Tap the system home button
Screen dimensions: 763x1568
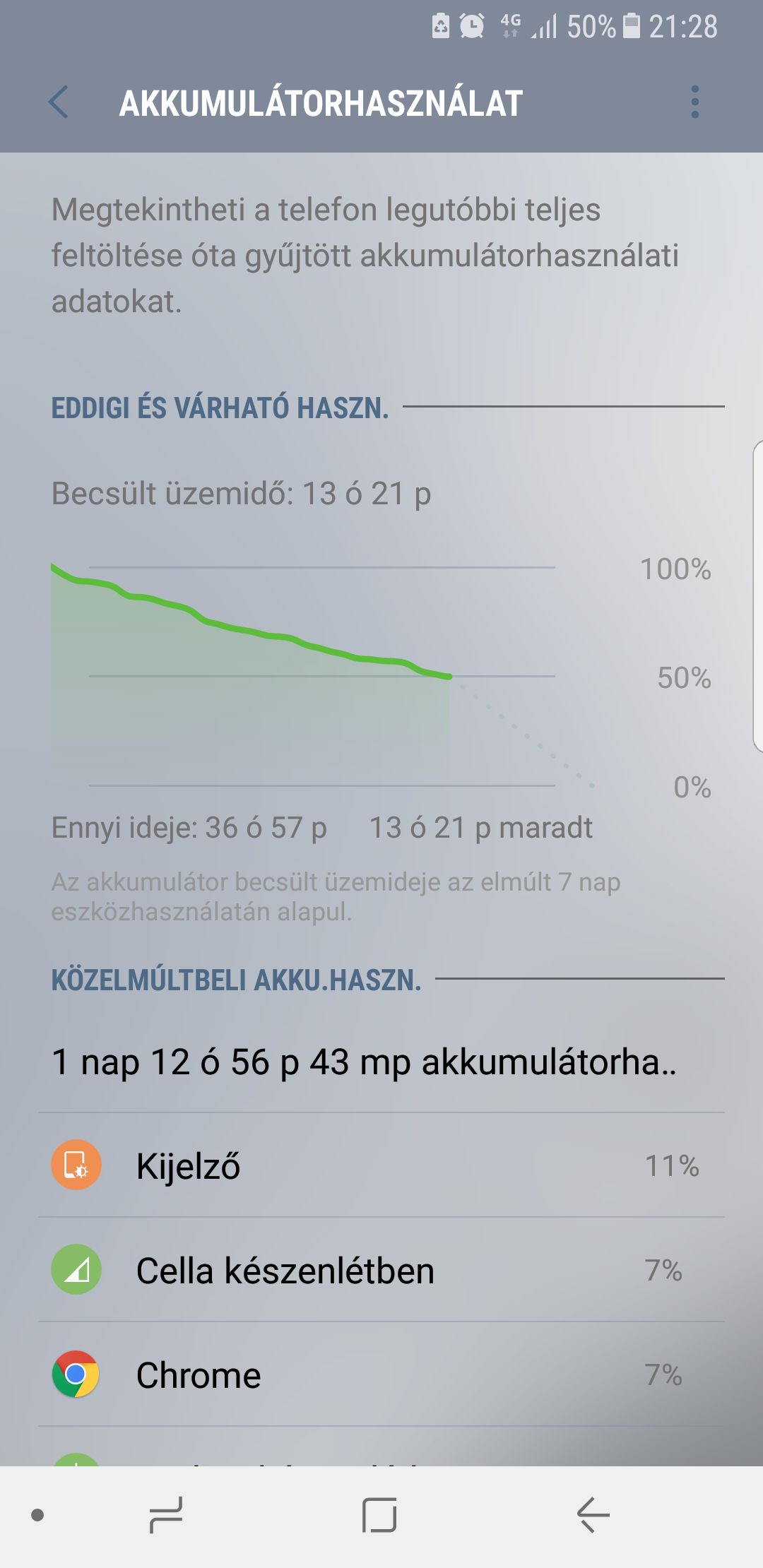coord(380,1515)
